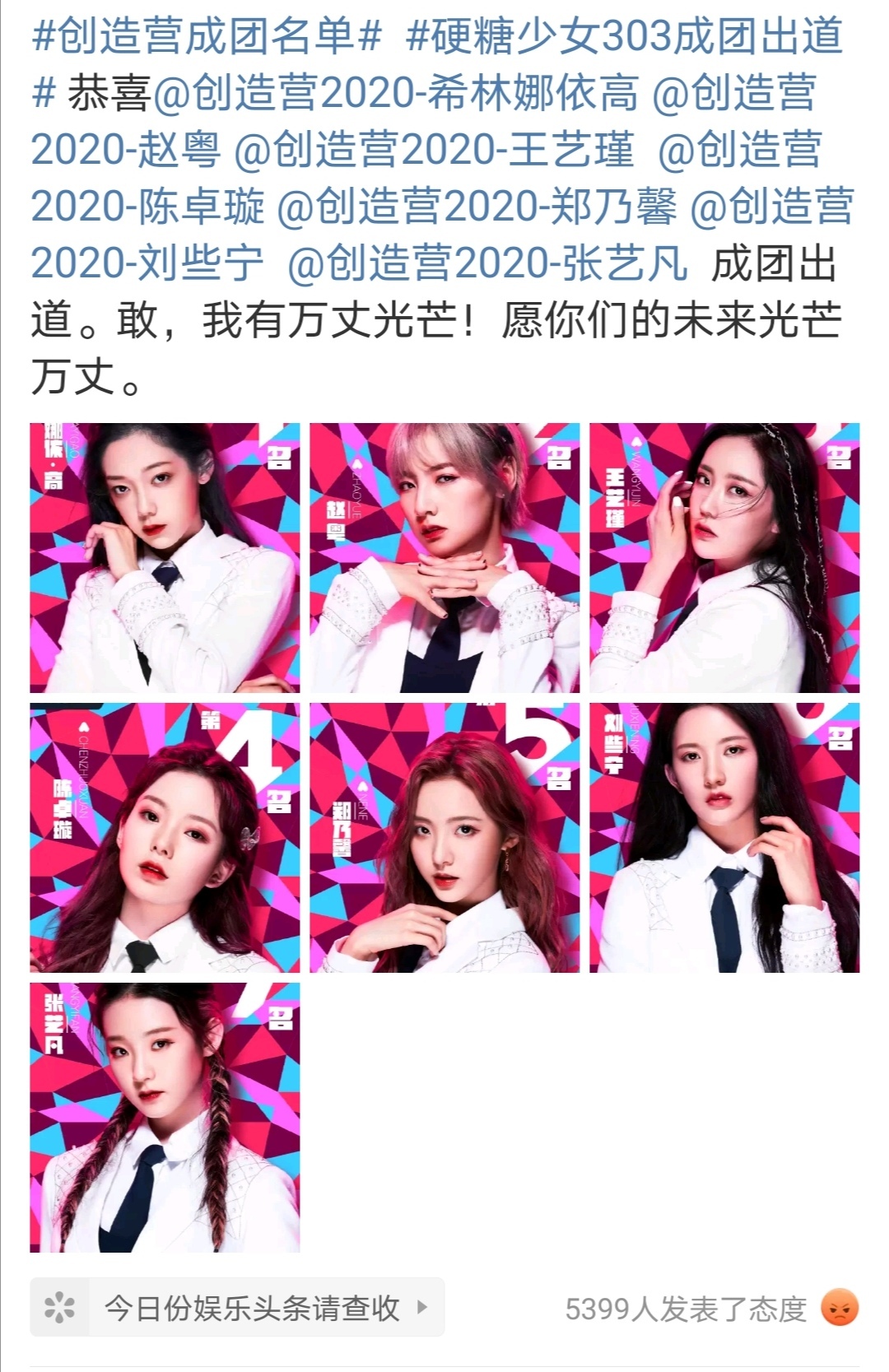The image size is (889, 1372).
Task: Open @创造营2020-王艺瑾 profile mention
Action: (x=435, y=150)
